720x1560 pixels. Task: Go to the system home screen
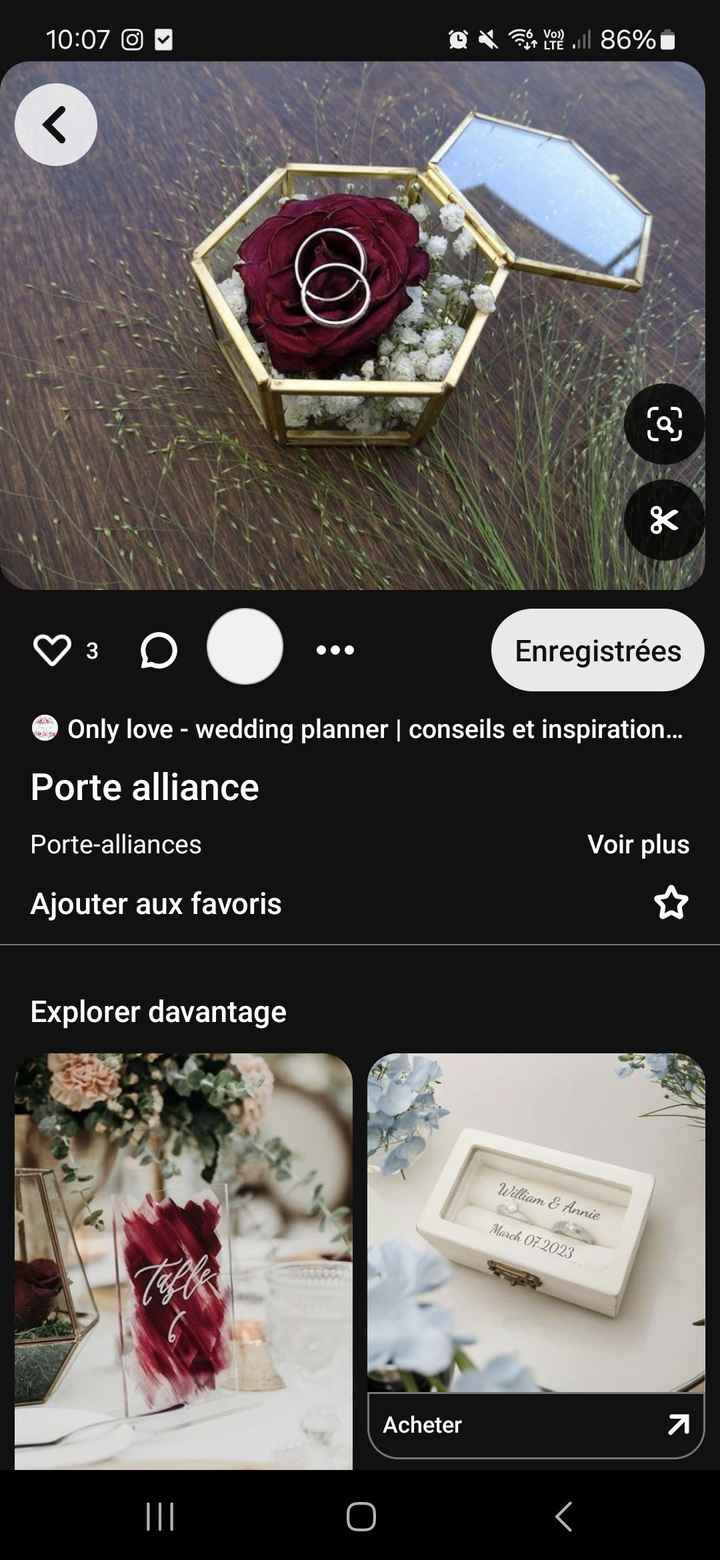pos(361,1517)
